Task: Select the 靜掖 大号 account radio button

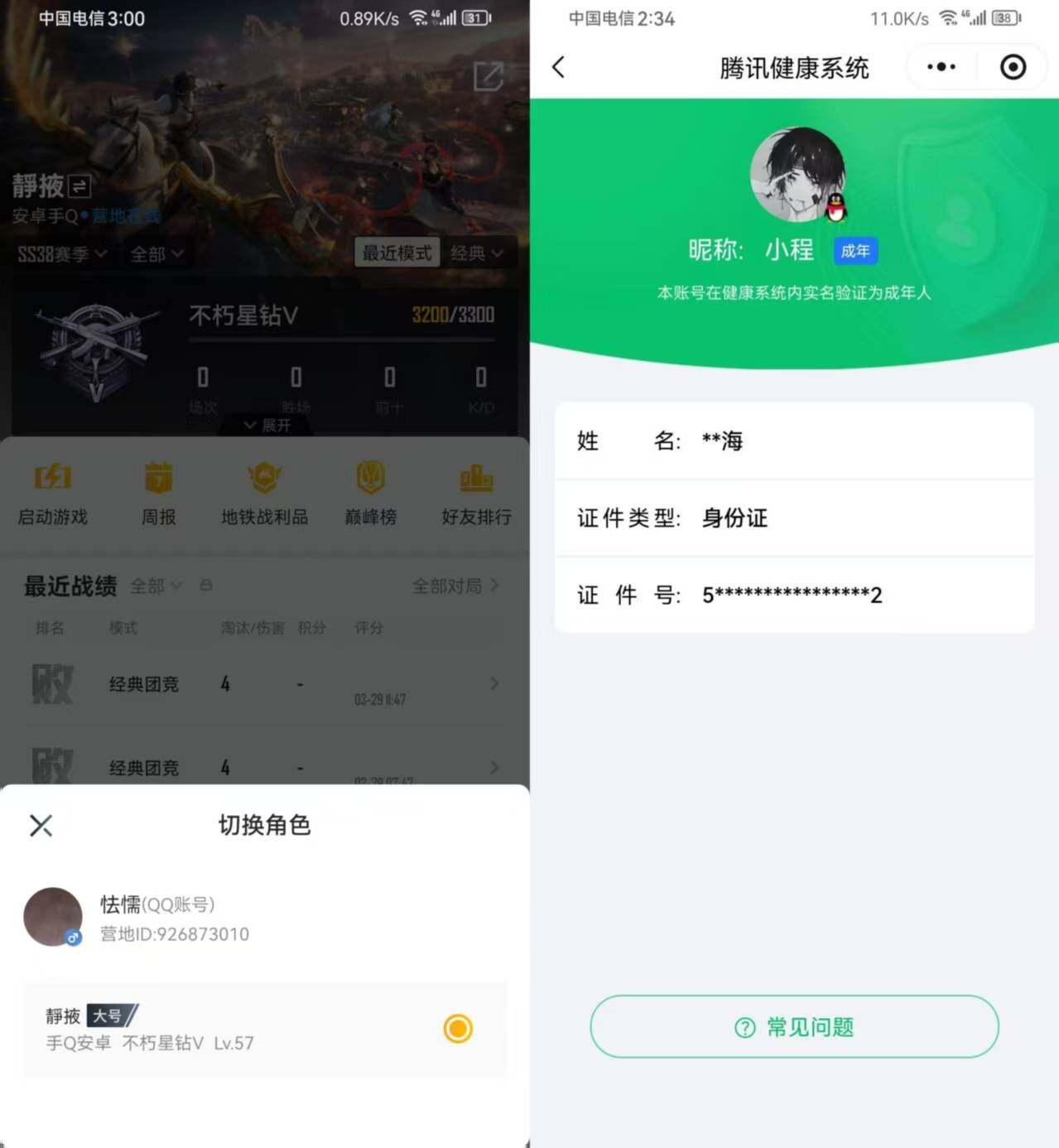Action: click(458, 1029)
